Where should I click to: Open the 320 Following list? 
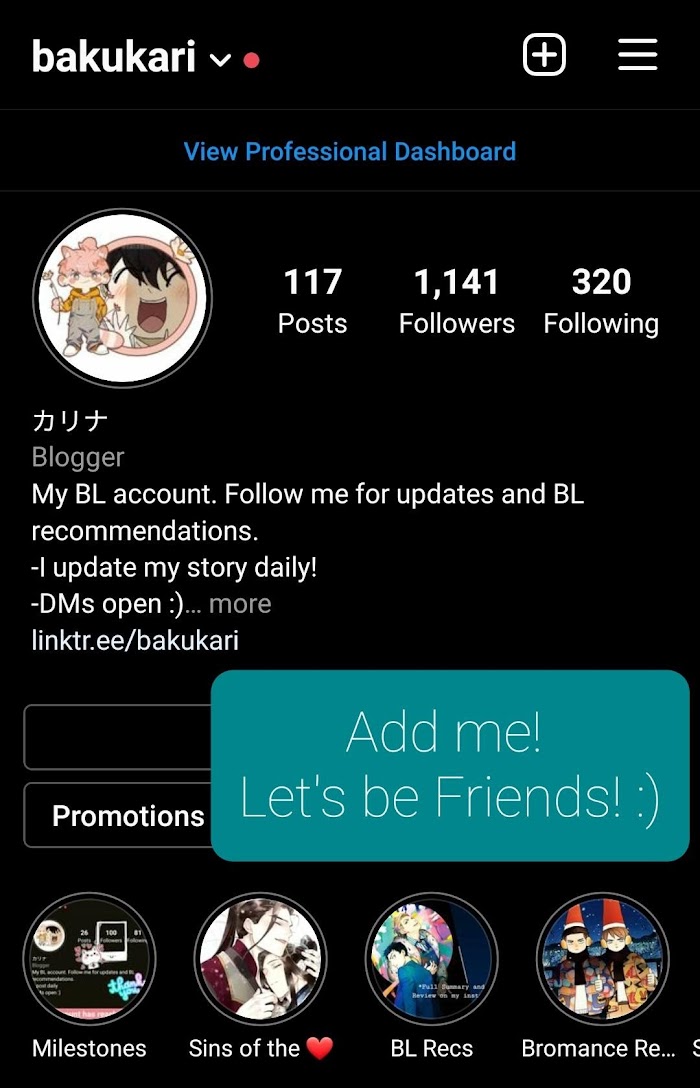(601, 300)
